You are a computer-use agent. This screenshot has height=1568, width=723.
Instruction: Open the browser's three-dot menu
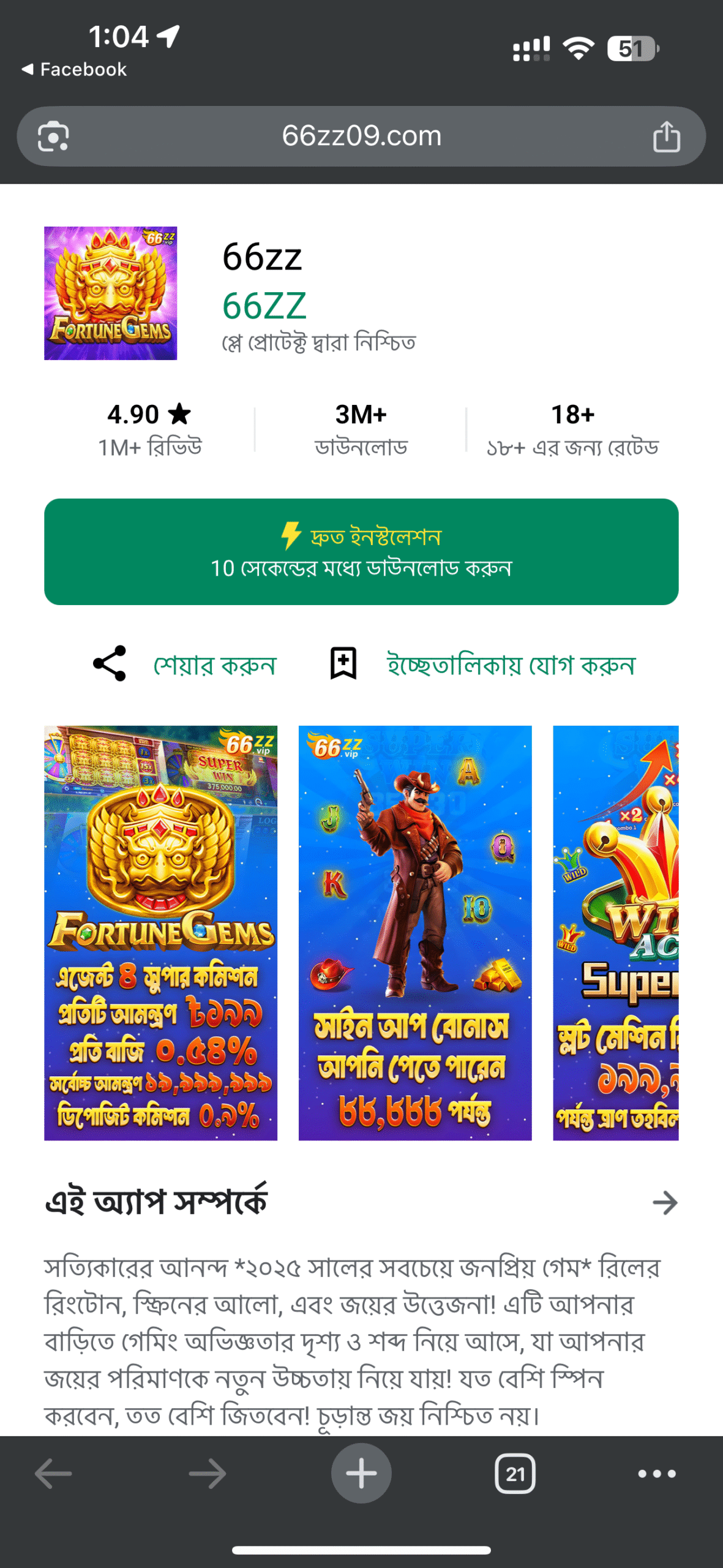pyautogui.click(x=656, y=1473)
